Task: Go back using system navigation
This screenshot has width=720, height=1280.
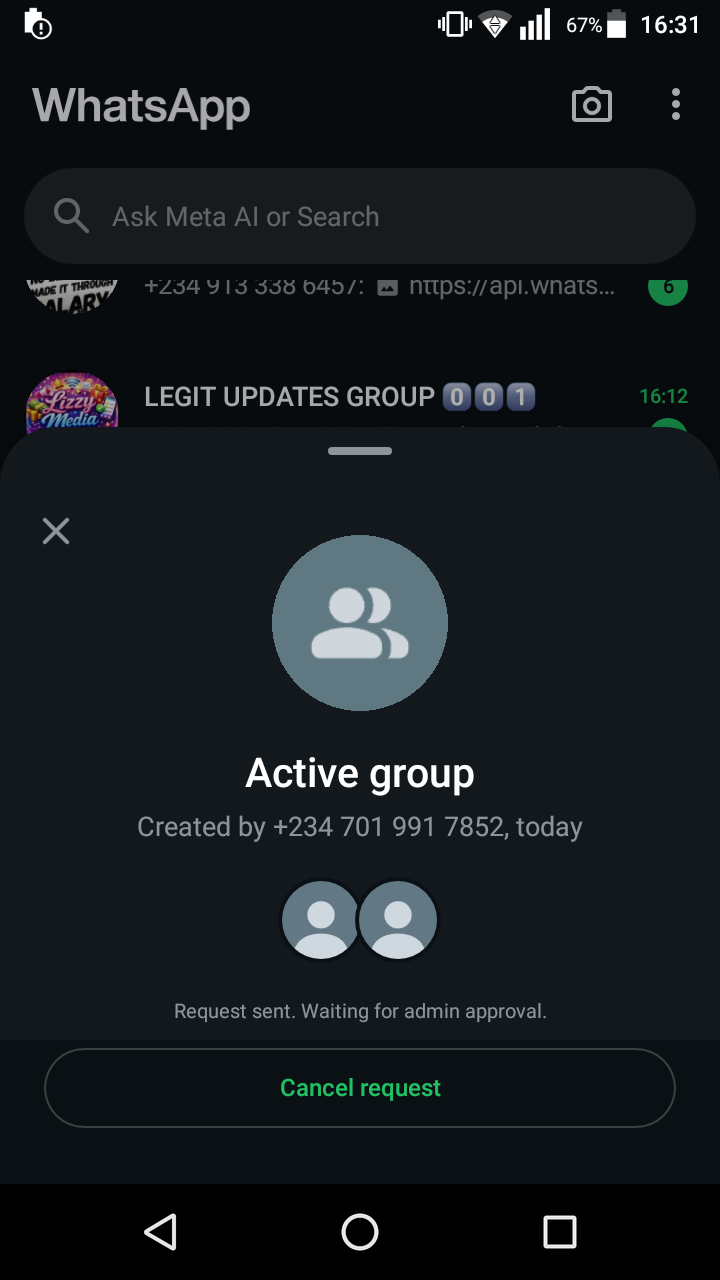Action: (161, 1232)
